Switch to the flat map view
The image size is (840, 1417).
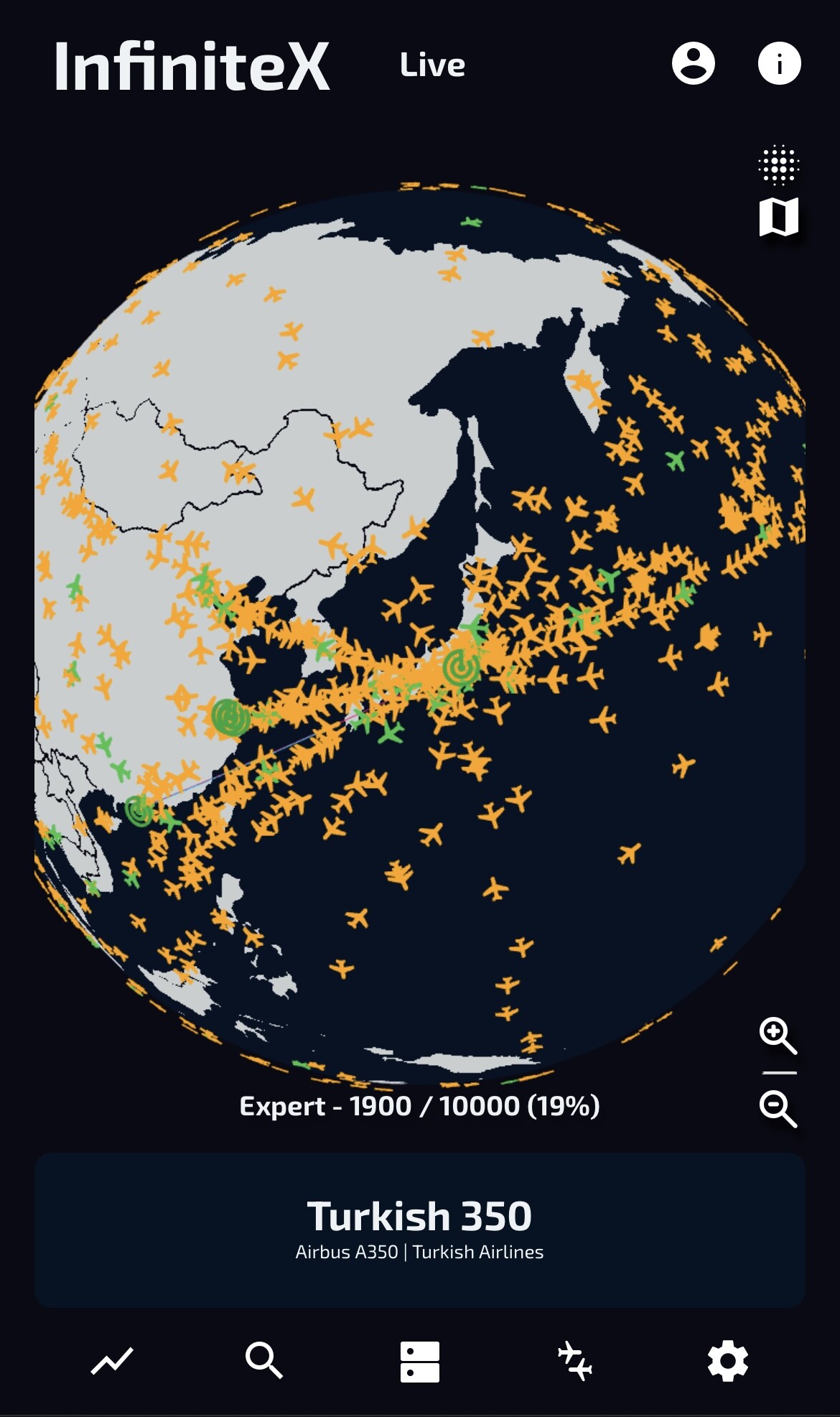tap(778, 217)
